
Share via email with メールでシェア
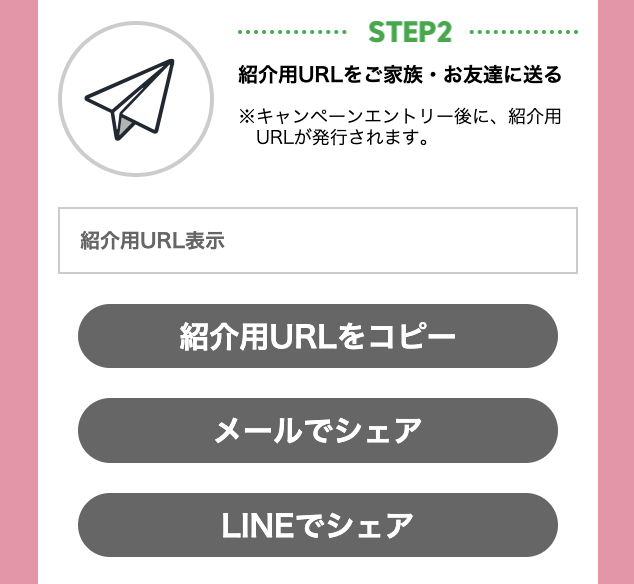tap(318, 431)
